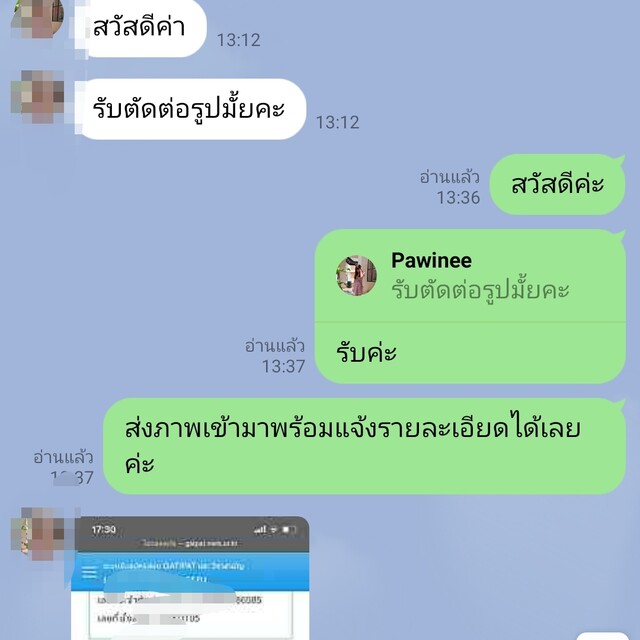640x640 pixels.
Task: Jump to Pawinee's quoted message in reply
Action: (468, 276)
